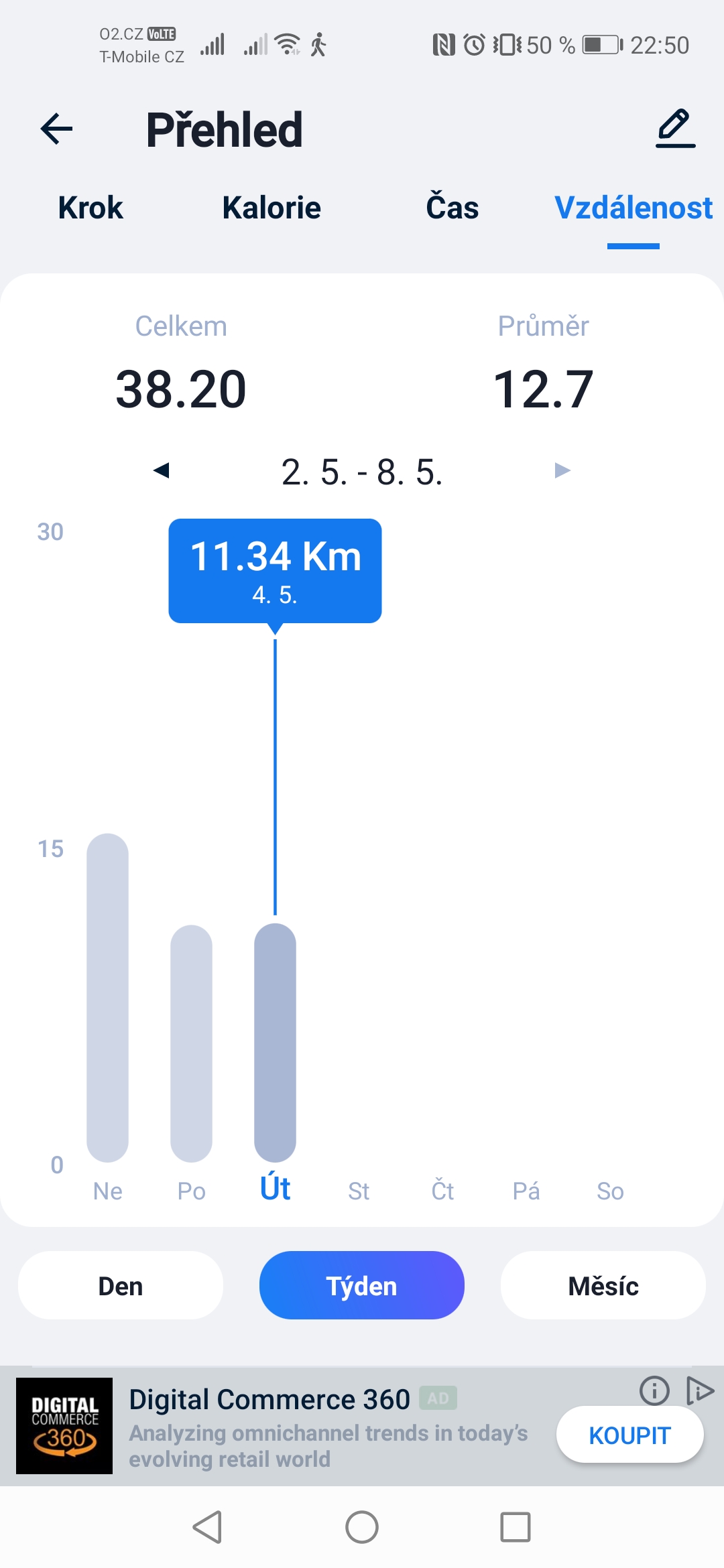Switch to the Měsíc view

pyautogui.click(x=603, y=1285)
